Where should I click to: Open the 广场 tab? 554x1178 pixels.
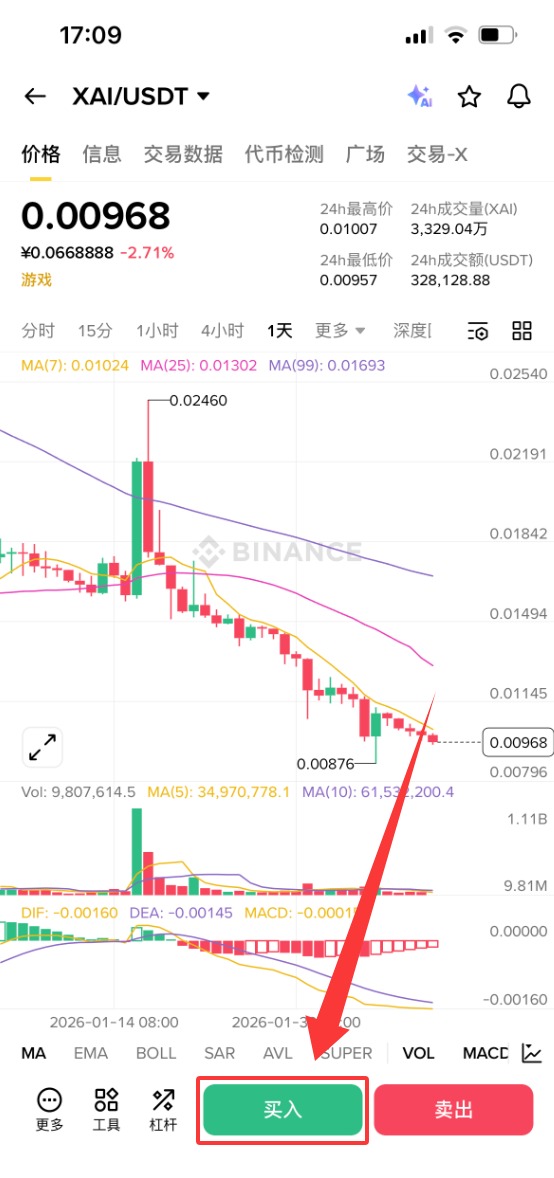[365, 155]
